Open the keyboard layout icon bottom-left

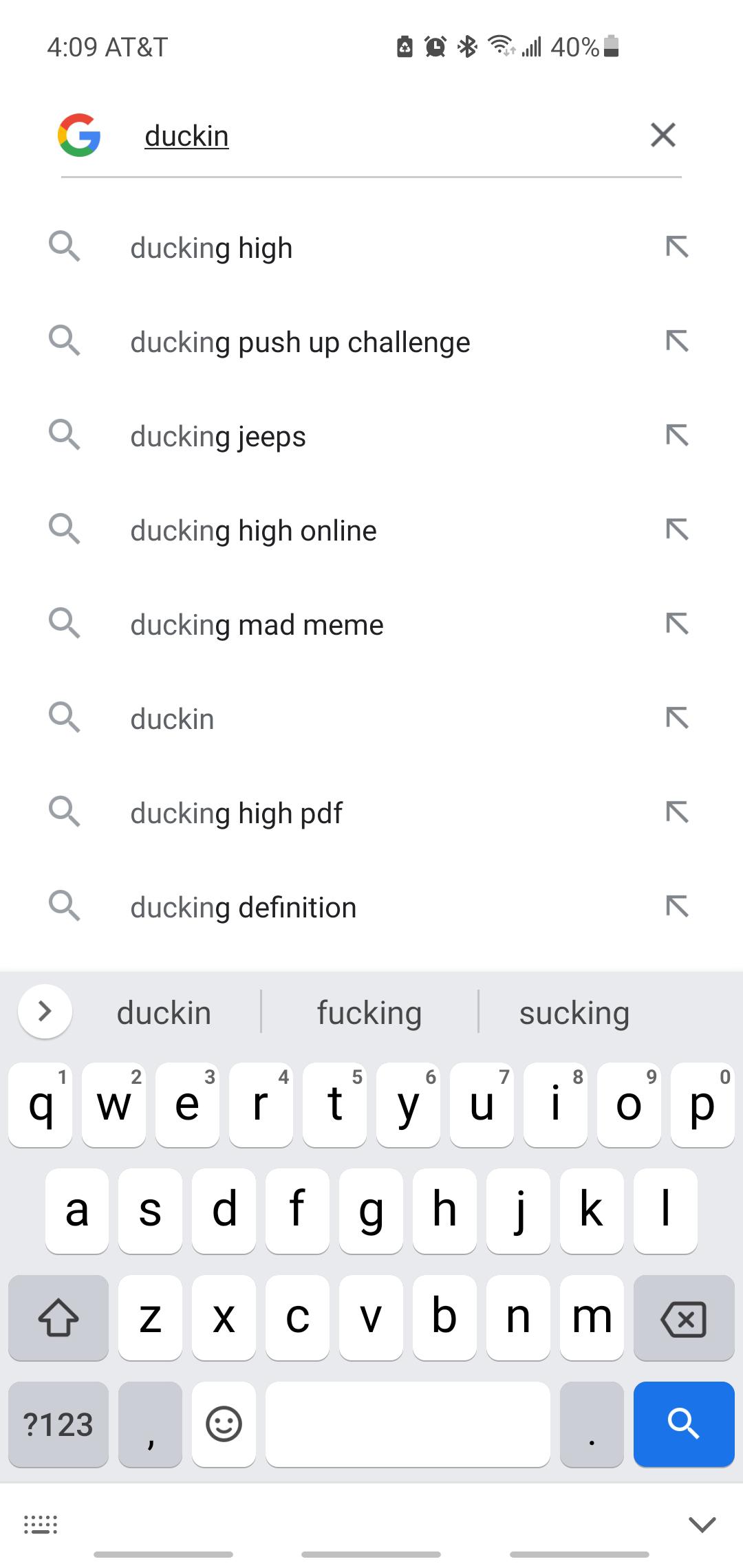(41, 1523)
